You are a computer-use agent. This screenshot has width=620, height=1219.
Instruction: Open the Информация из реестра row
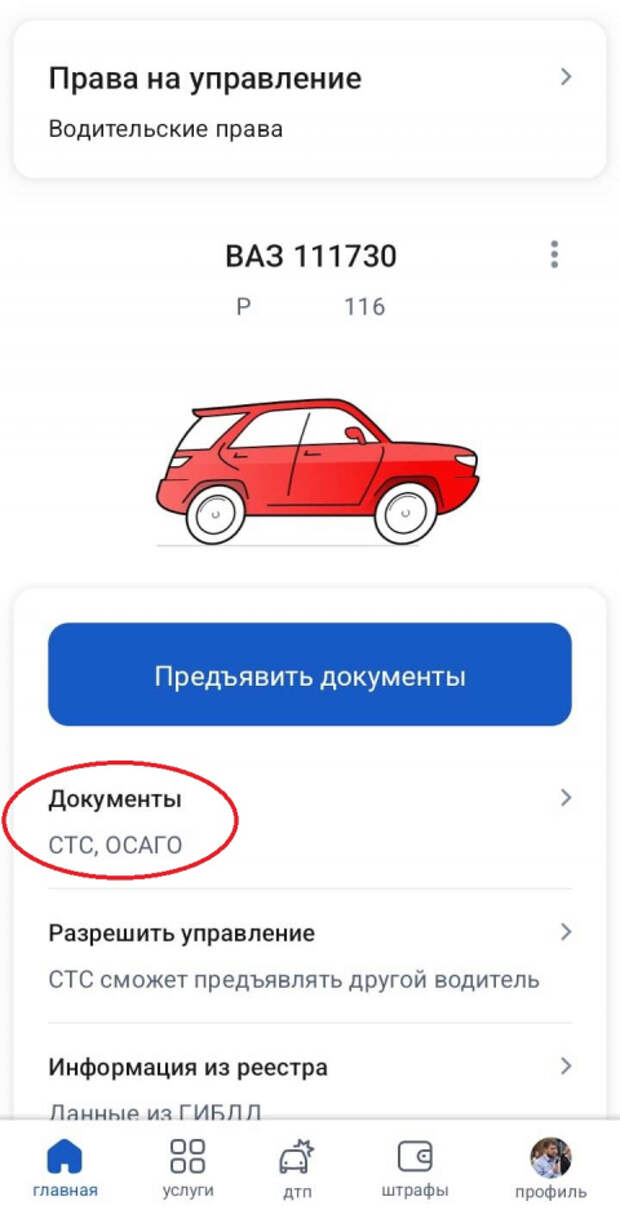click(309, 1082)
